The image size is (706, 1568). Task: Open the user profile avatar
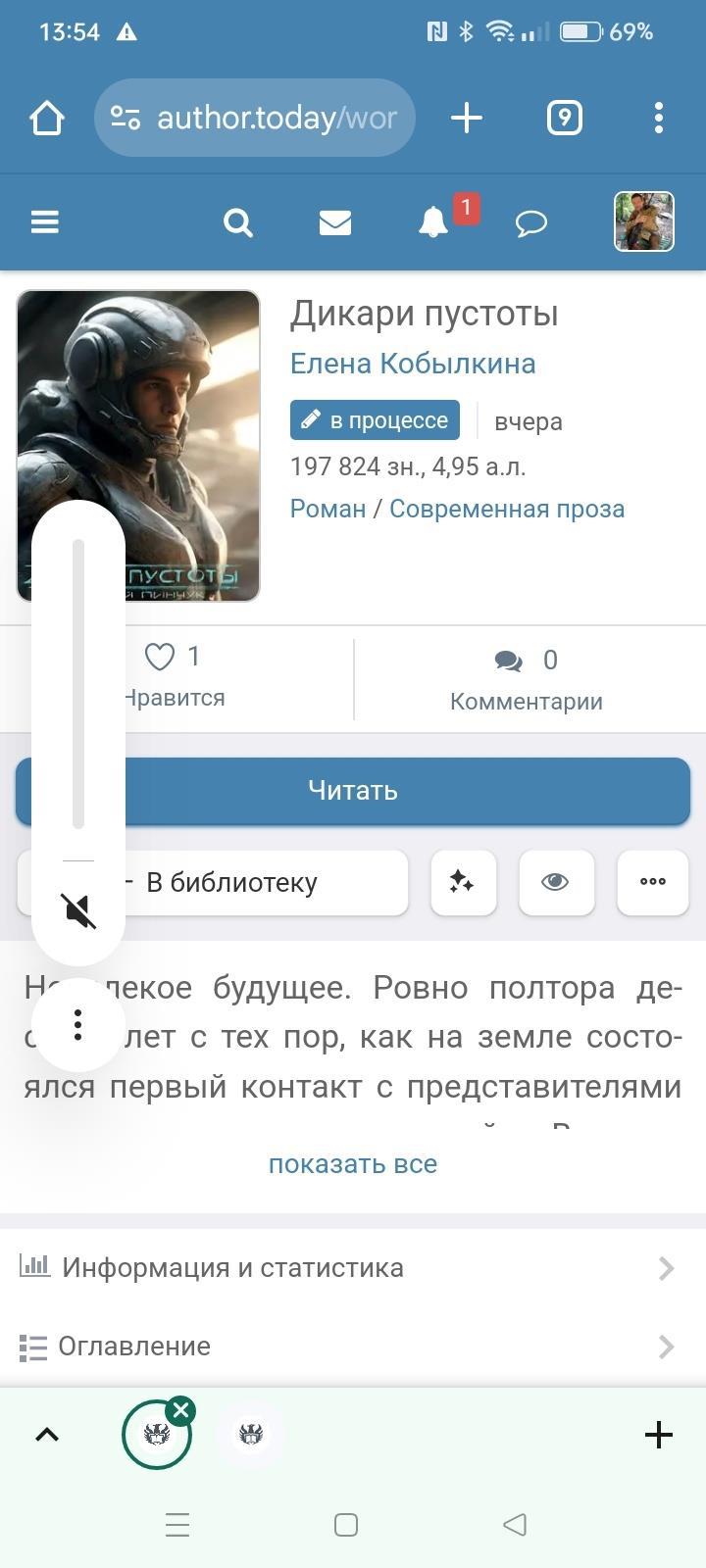[x=643, y=221]
